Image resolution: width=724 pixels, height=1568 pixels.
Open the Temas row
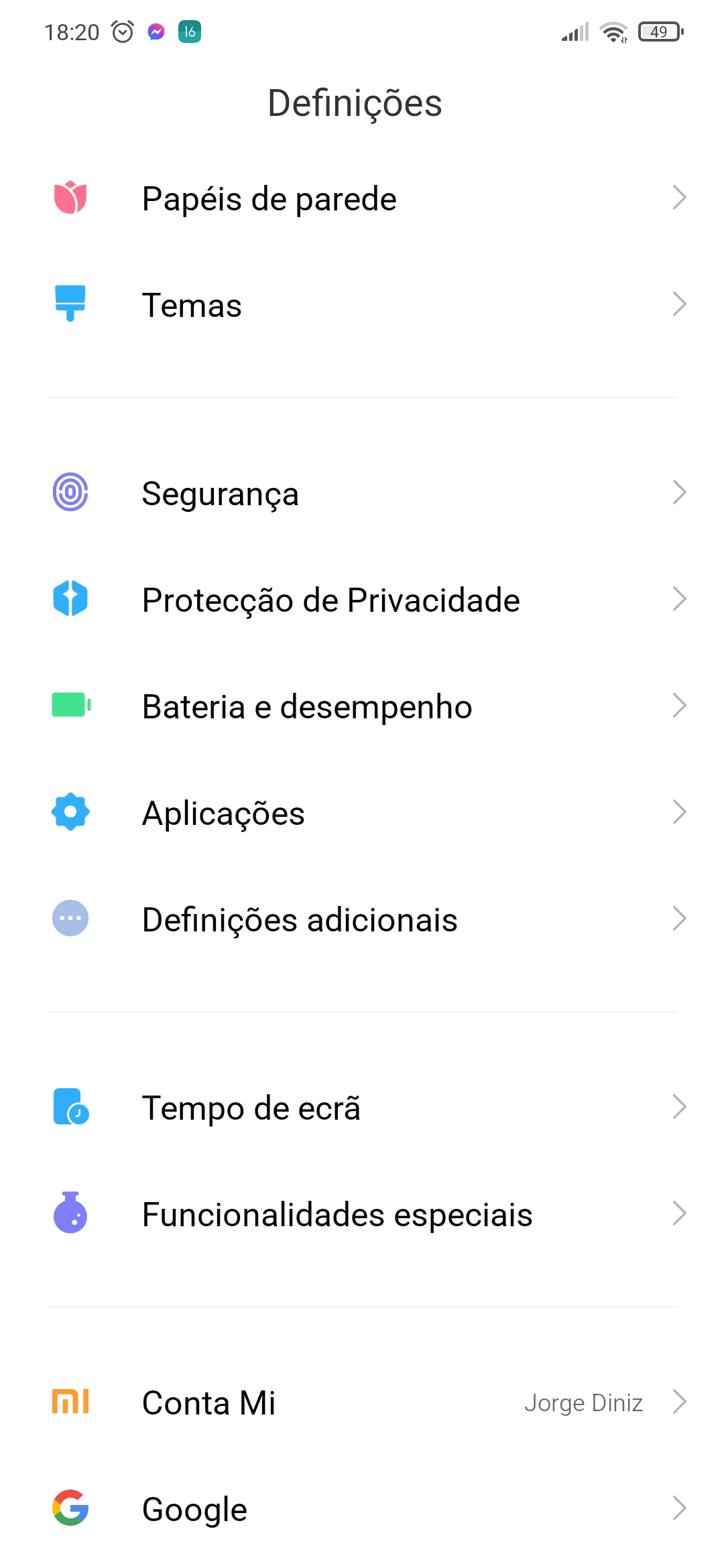pyautogui.click(x=362, y=305)
